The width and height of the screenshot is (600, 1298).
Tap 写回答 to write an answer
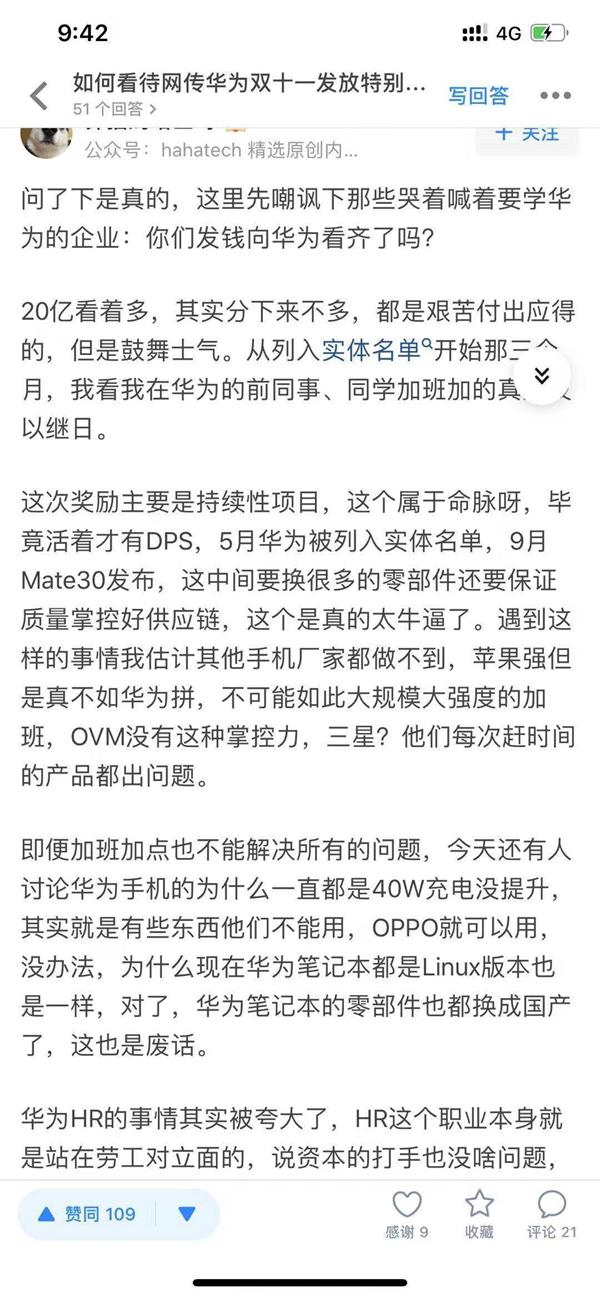click(477, 95)
